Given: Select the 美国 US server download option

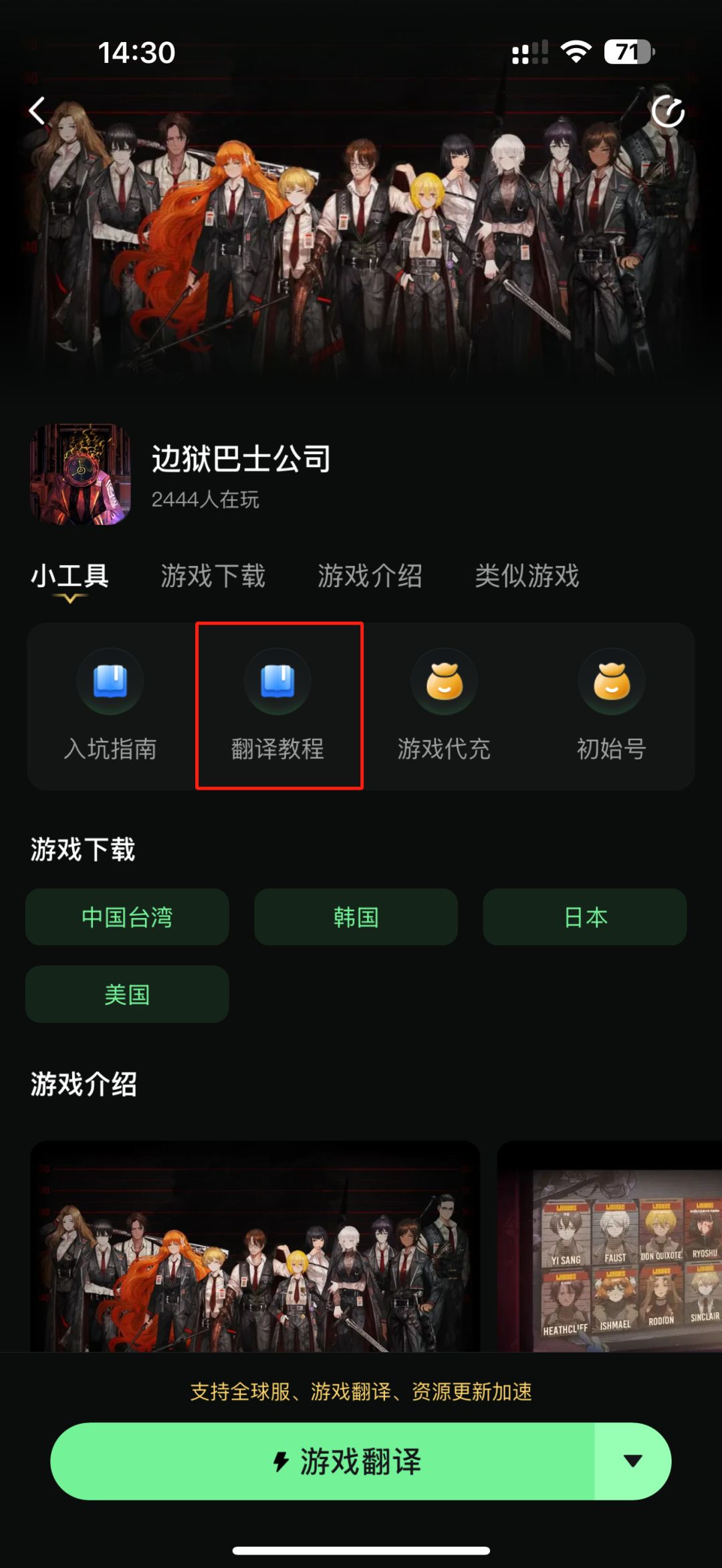Looking at the screenshot, I should (127, 994).
